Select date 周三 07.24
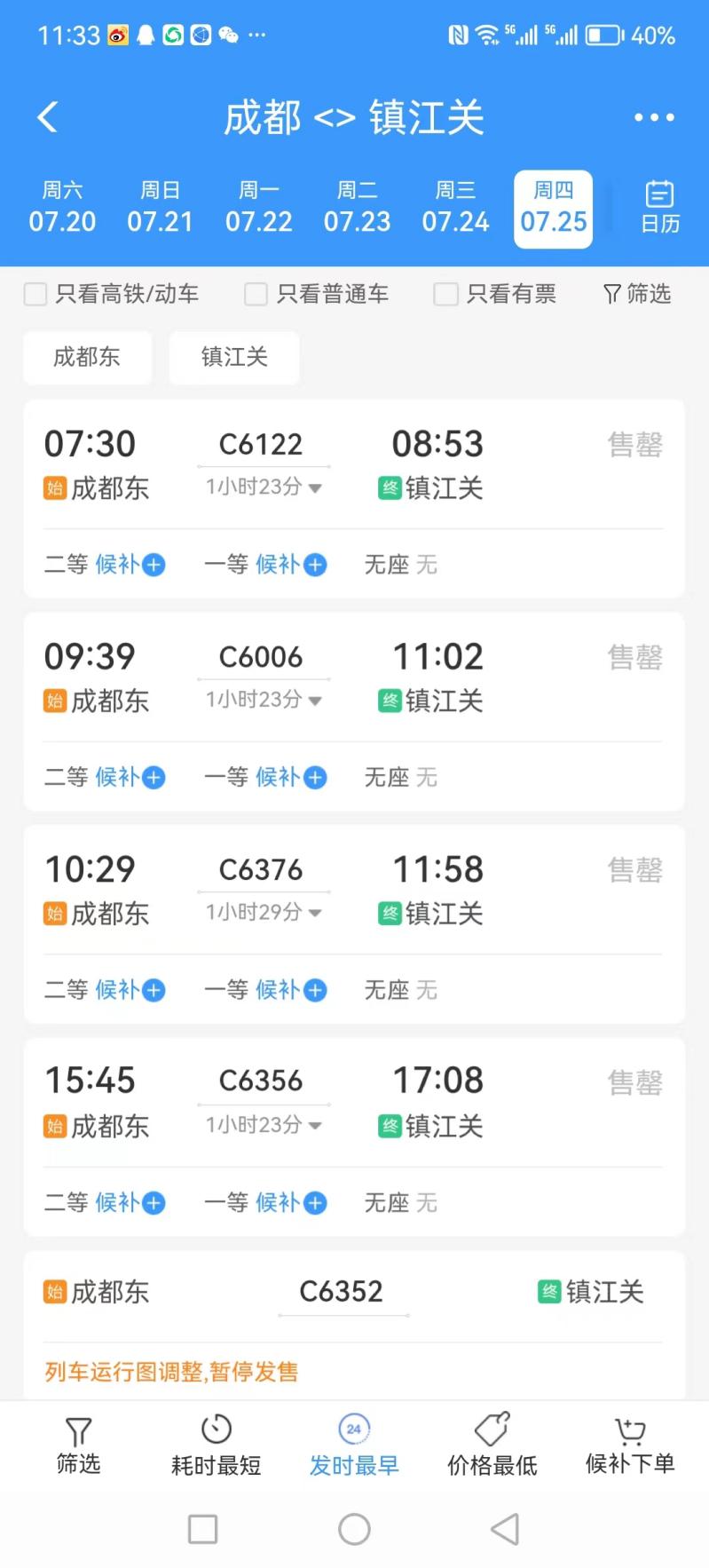The image size is (709, 1568). point(455,208)
